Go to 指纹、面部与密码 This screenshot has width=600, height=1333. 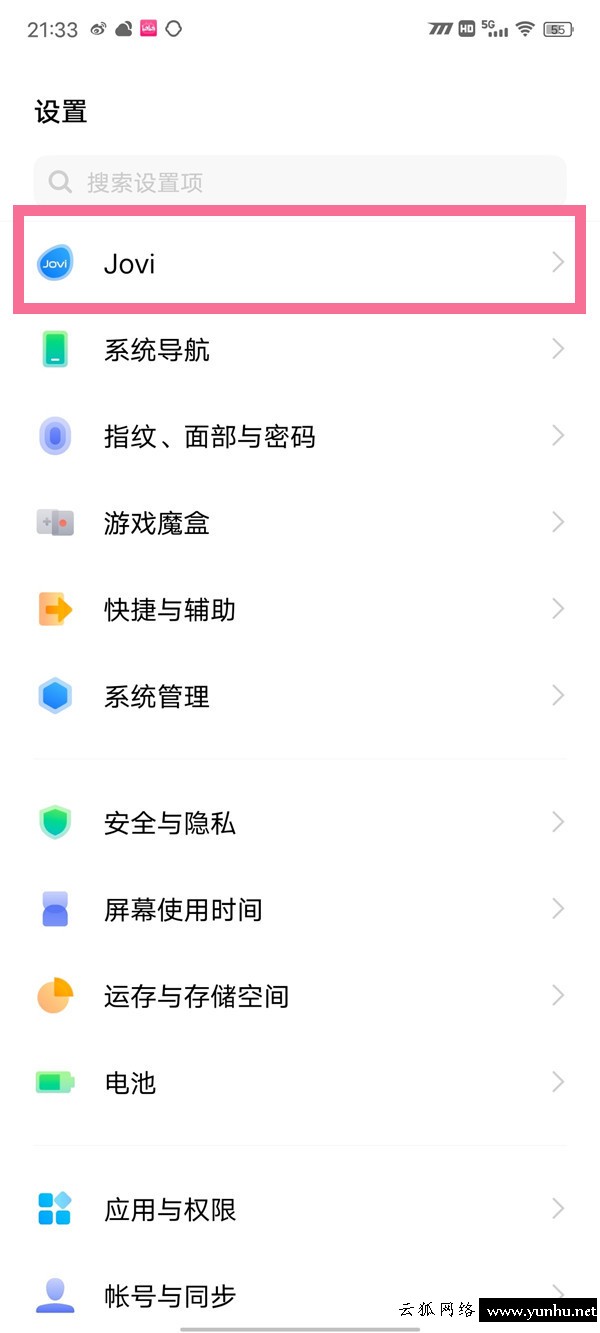coord(300,436)
